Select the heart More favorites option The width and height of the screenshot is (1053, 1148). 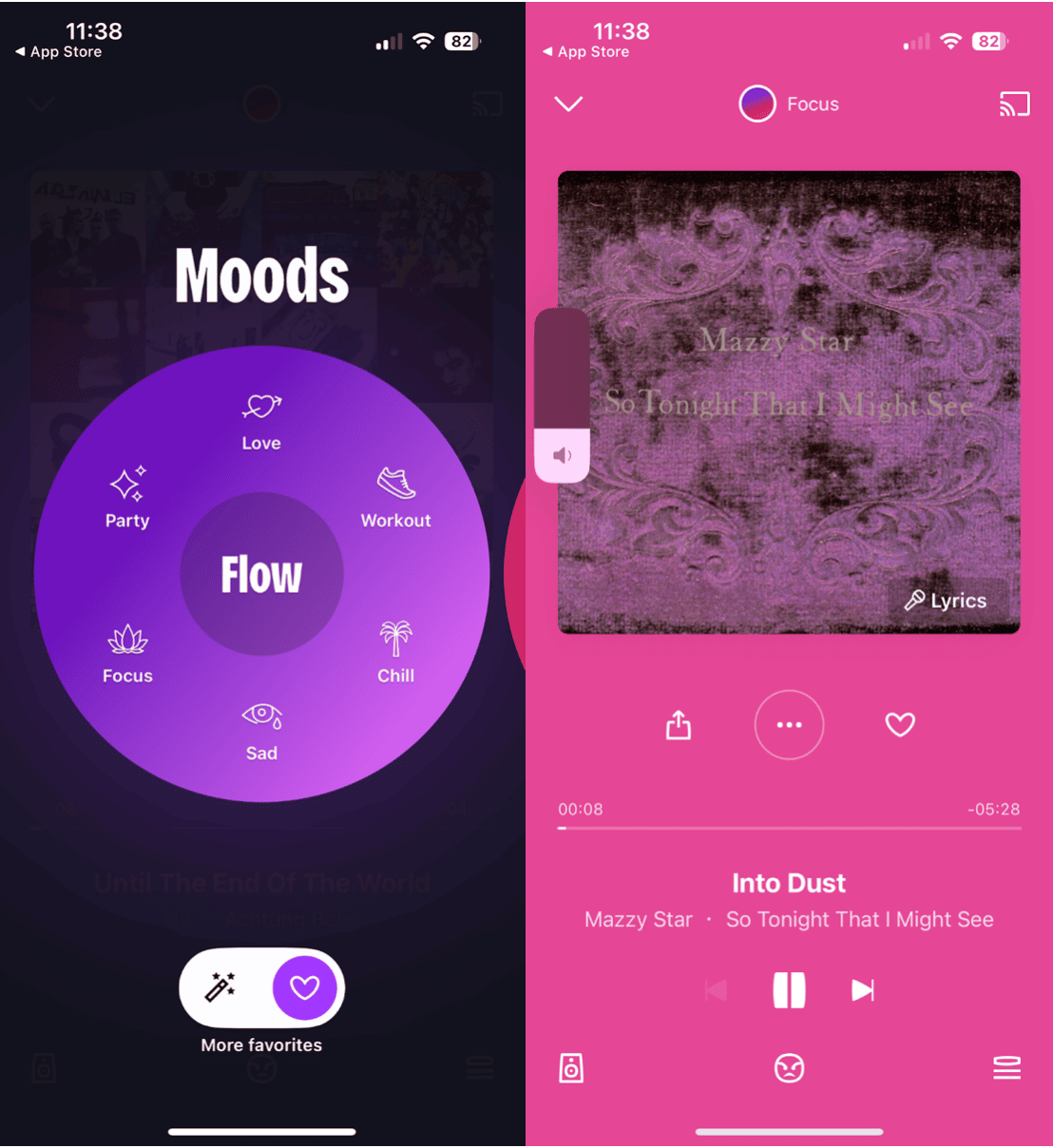304,987
